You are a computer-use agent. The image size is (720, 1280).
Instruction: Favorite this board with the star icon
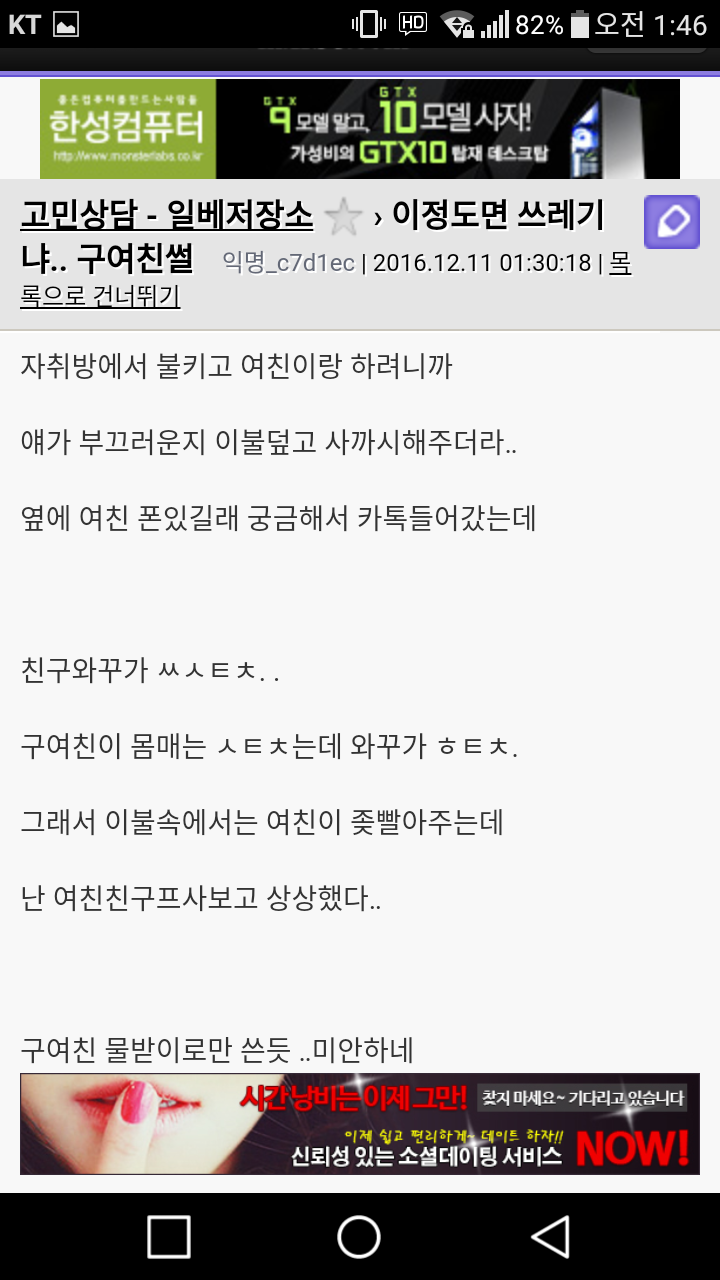coord(344,216)
